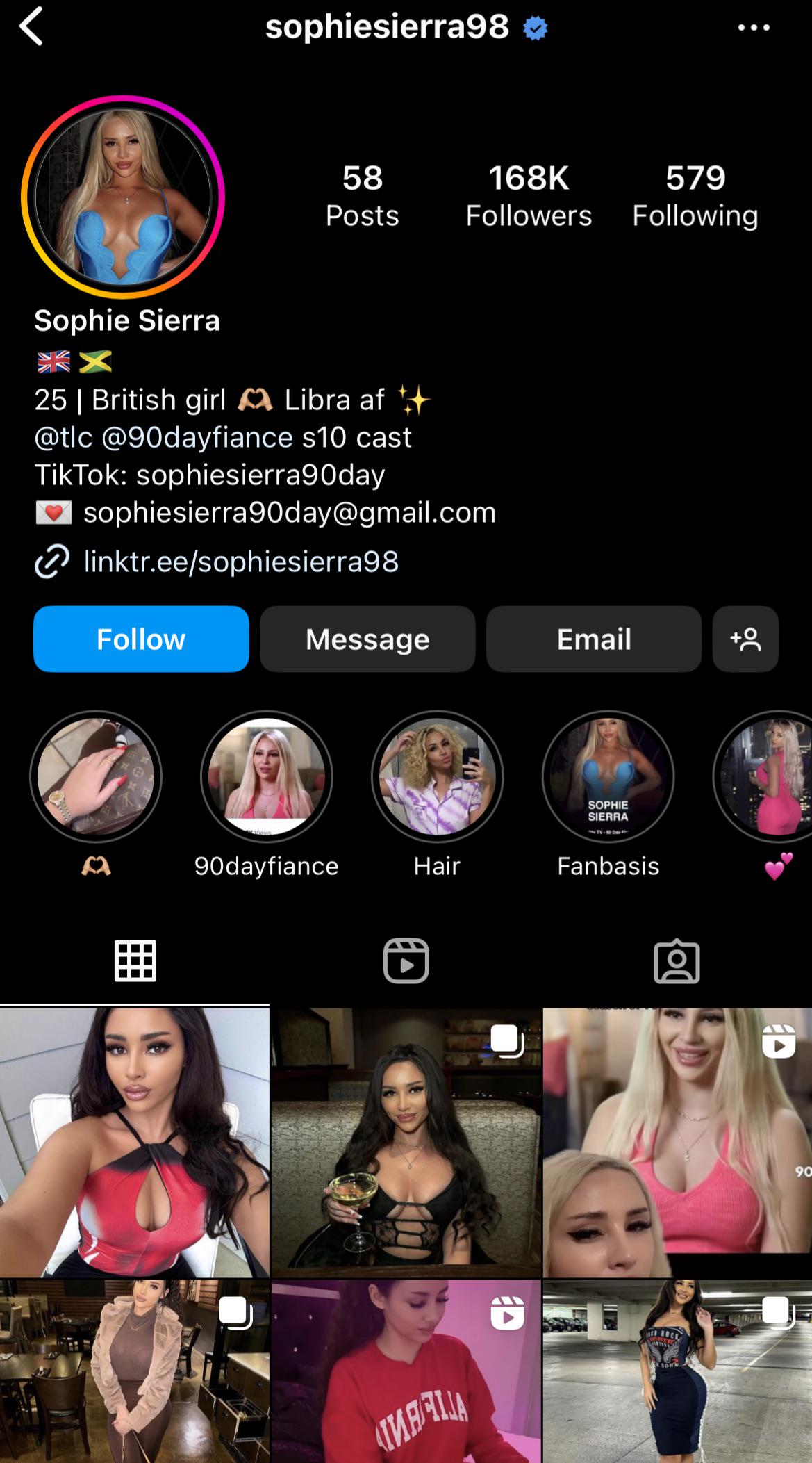Image resolution: width=812 pixels, height=1463 pixels.
Task: Open the @90dayfiance mention link
Action: click(197, 438)
